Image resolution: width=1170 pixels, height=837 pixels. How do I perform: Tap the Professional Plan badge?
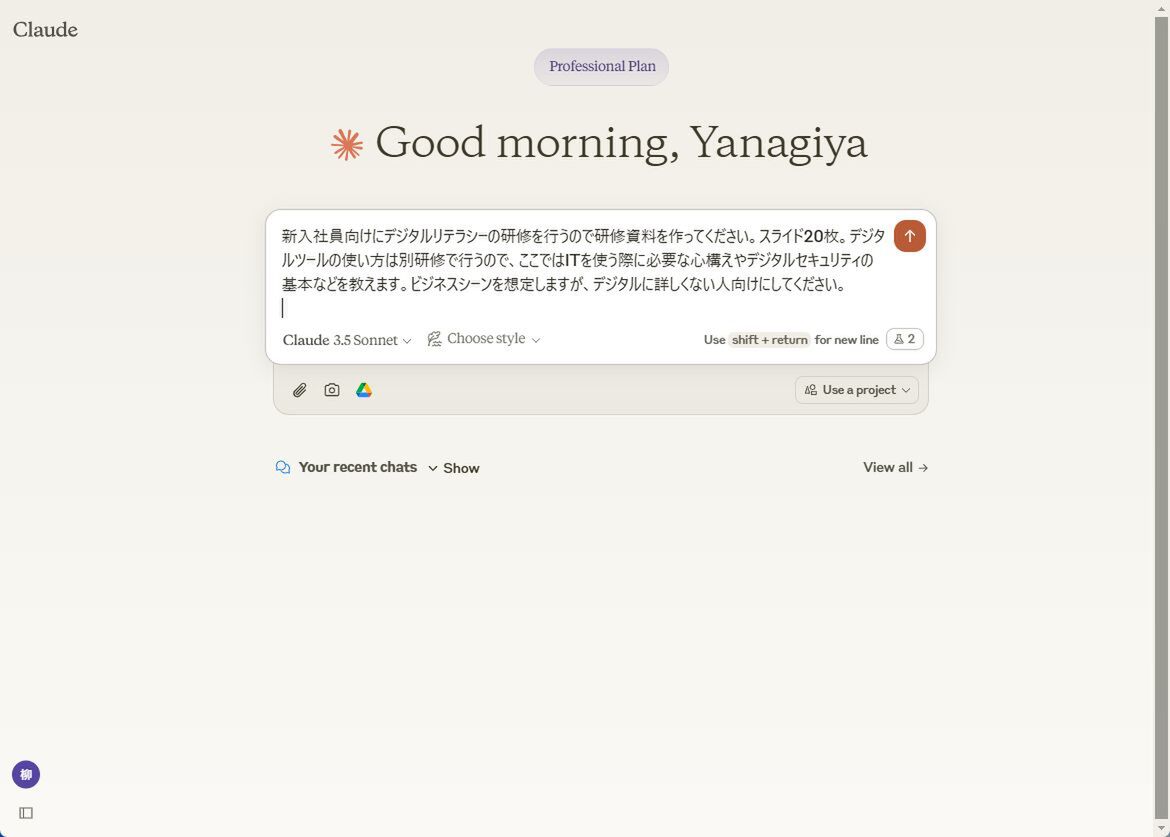pyautogui.click(x=601, y=67)
